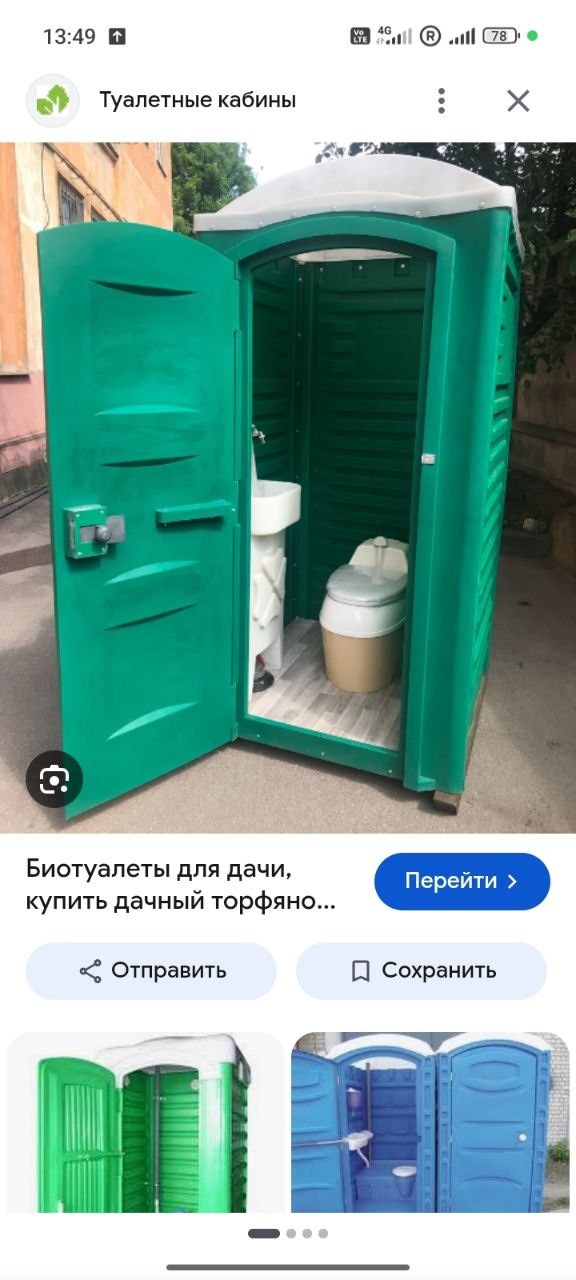Open the Туалетные кабины source page
Viewport: 576px width, 1280px height.
(x=197, y=100)
